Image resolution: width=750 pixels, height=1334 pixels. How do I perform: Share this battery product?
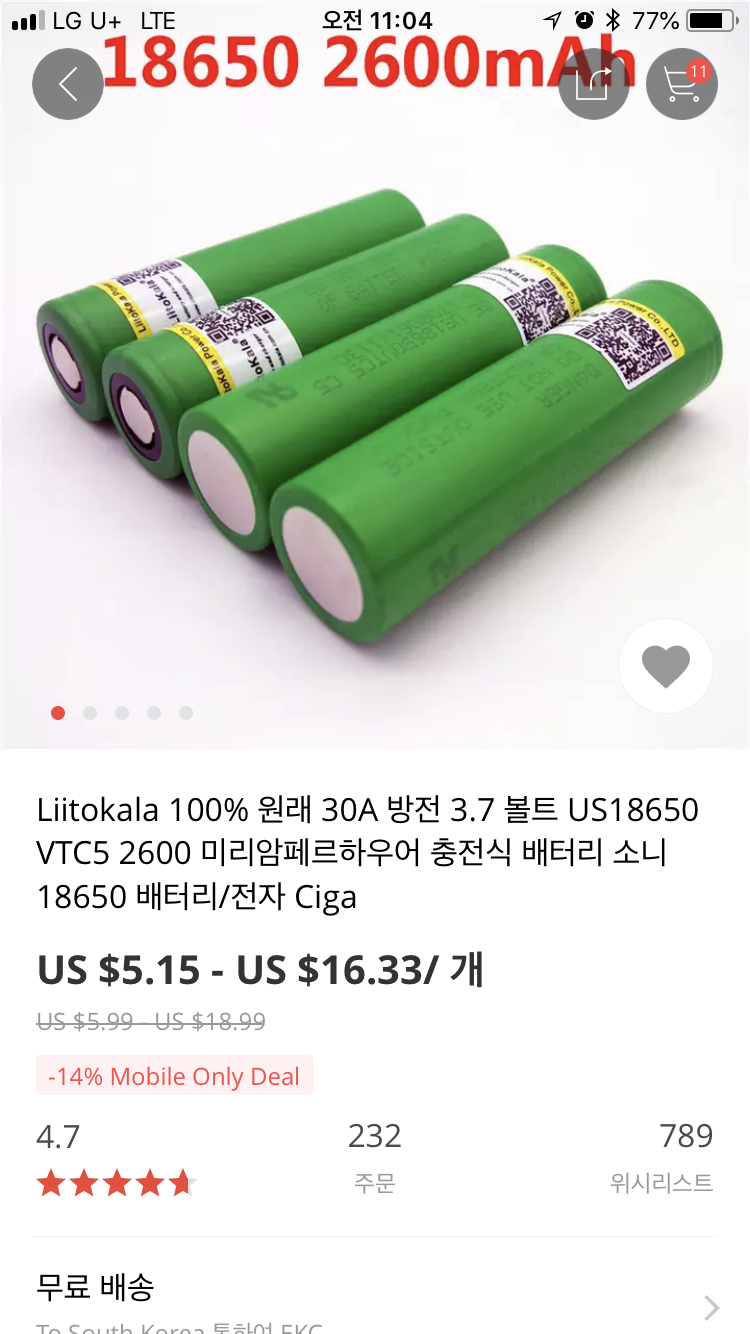click(x=593, y=85)
